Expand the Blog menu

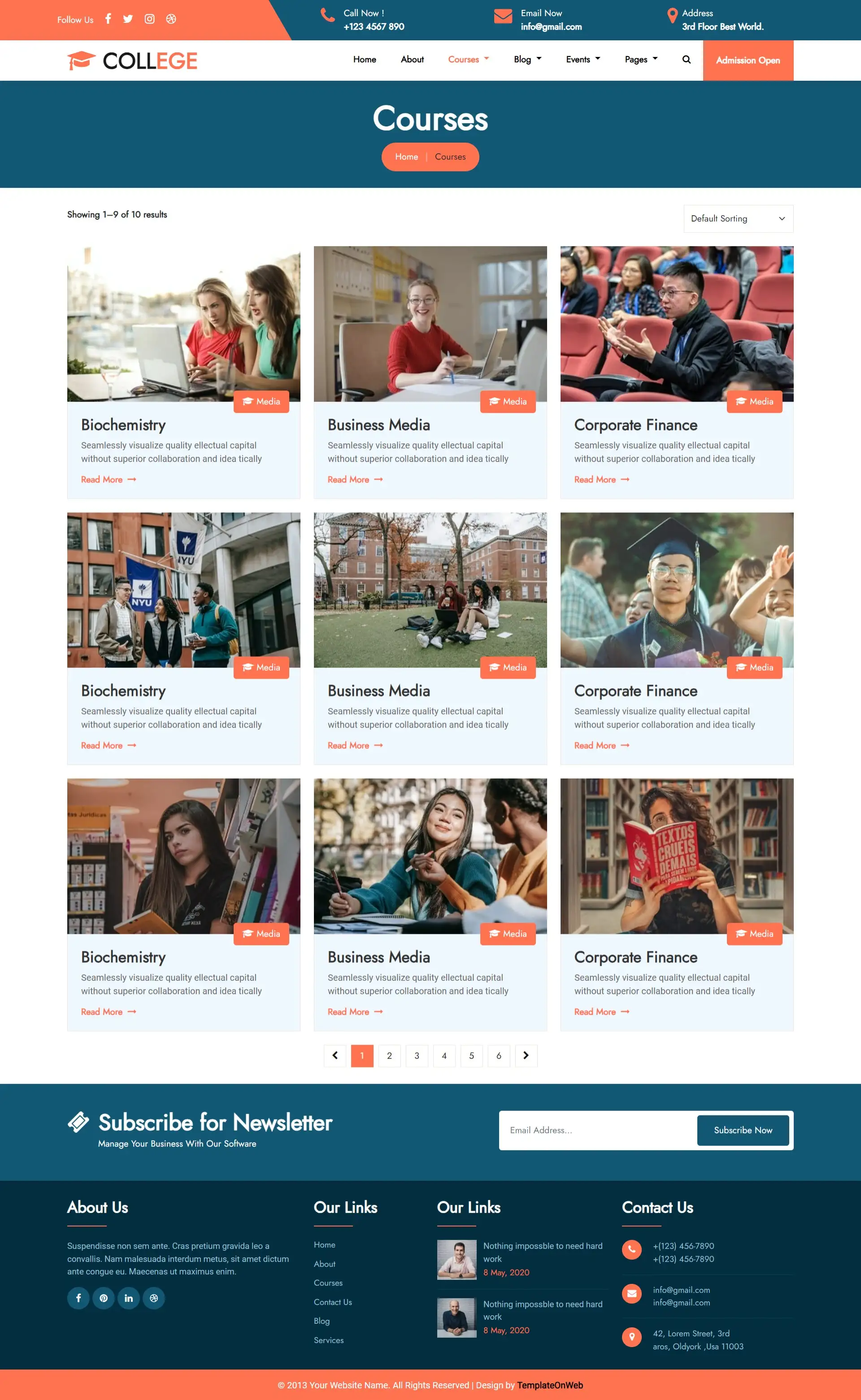point(527,60)
